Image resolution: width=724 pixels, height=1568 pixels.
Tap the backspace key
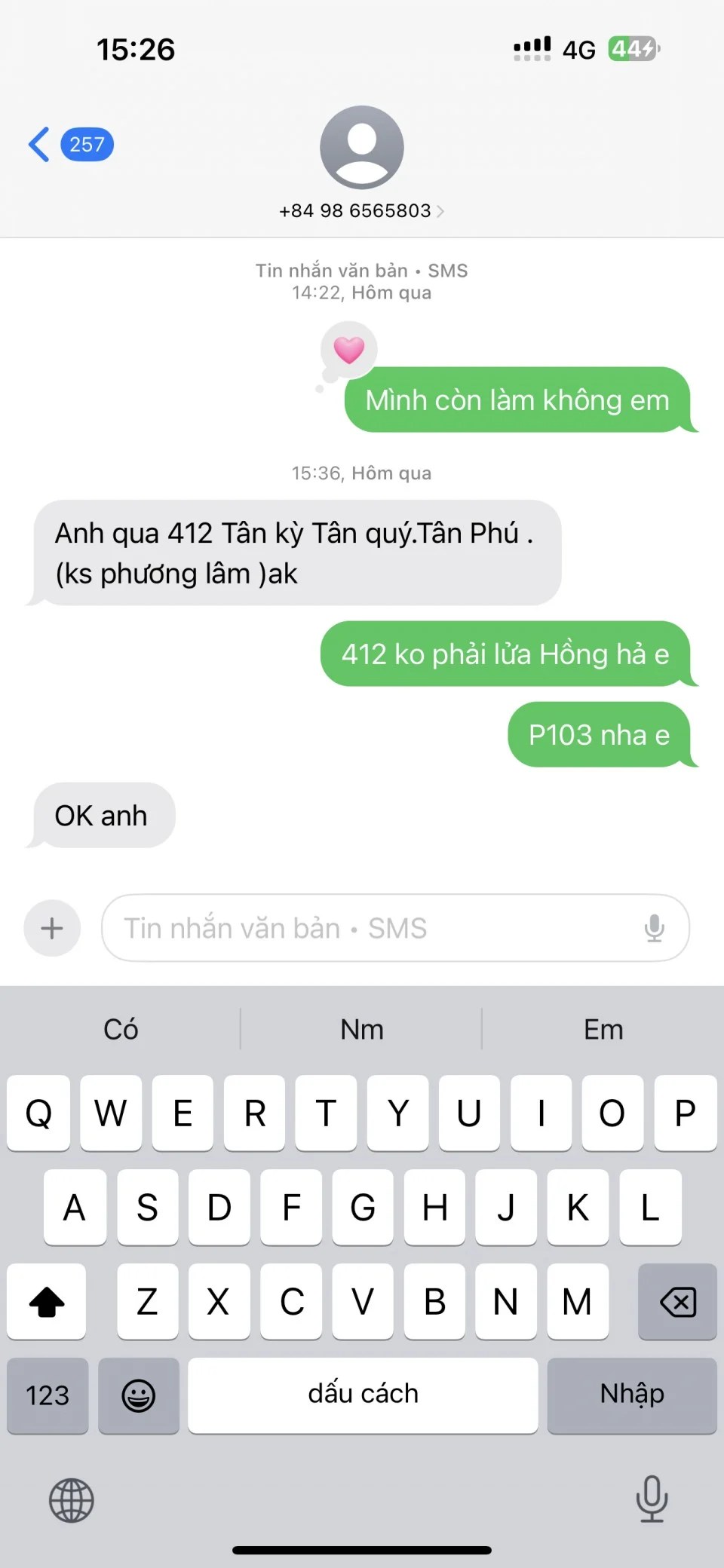pyautogui.click(x=677, y=1302)
